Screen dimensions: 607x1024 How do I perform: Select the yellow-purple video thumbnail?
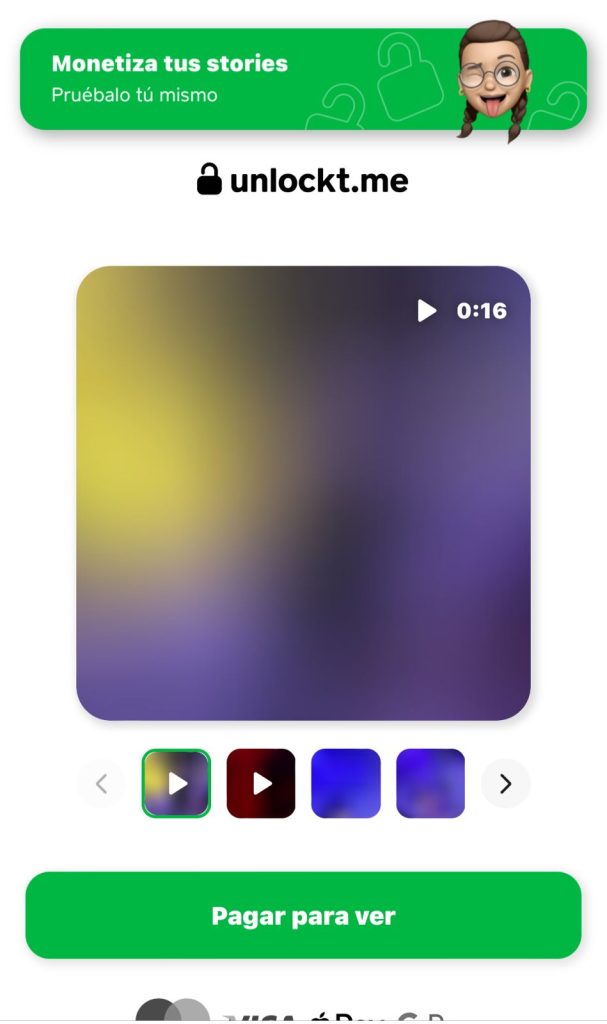[176, 784]
